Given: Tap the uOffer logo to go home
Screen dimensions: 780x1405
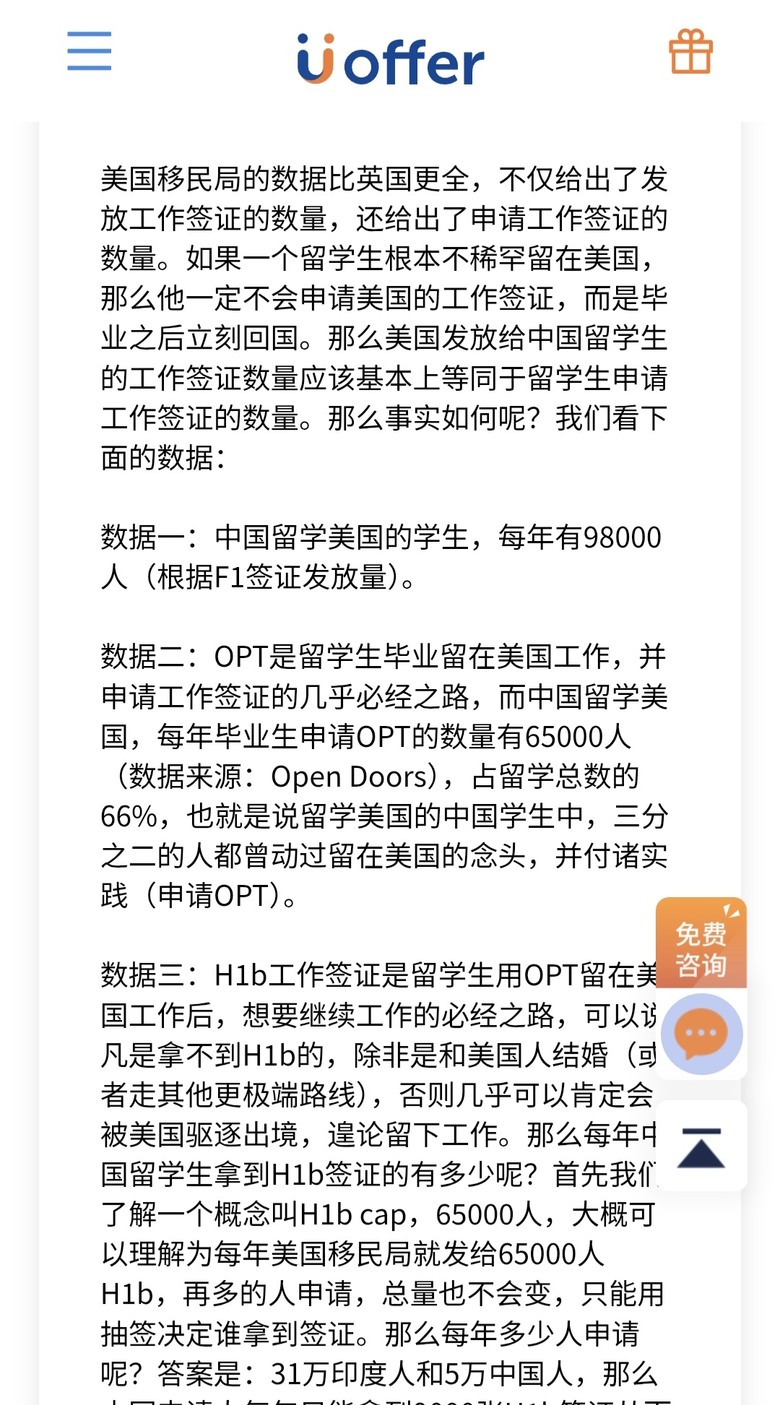Looking at the screenshot, I should [390, 59].
